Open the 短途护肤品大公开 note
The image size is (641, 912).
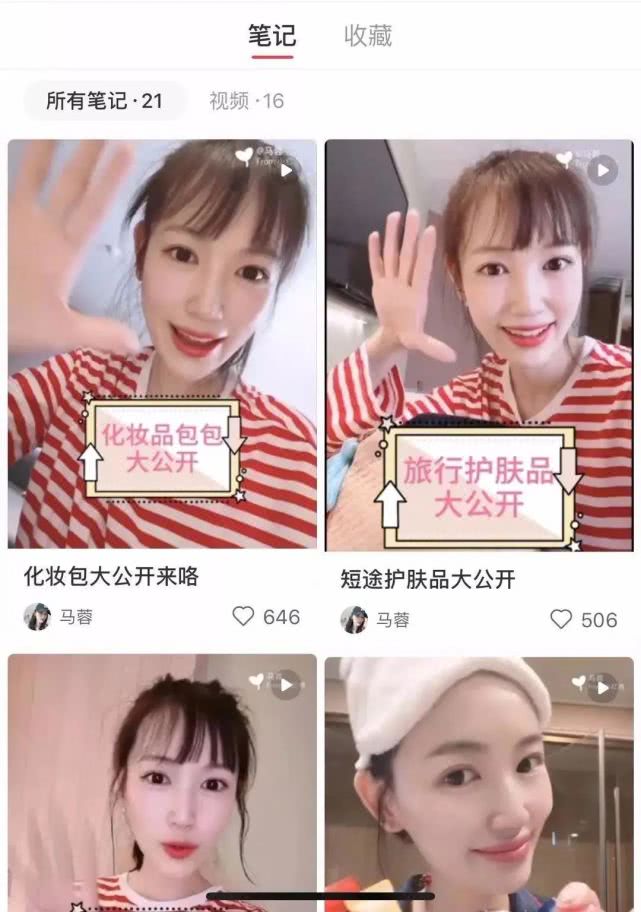(479, 345)
